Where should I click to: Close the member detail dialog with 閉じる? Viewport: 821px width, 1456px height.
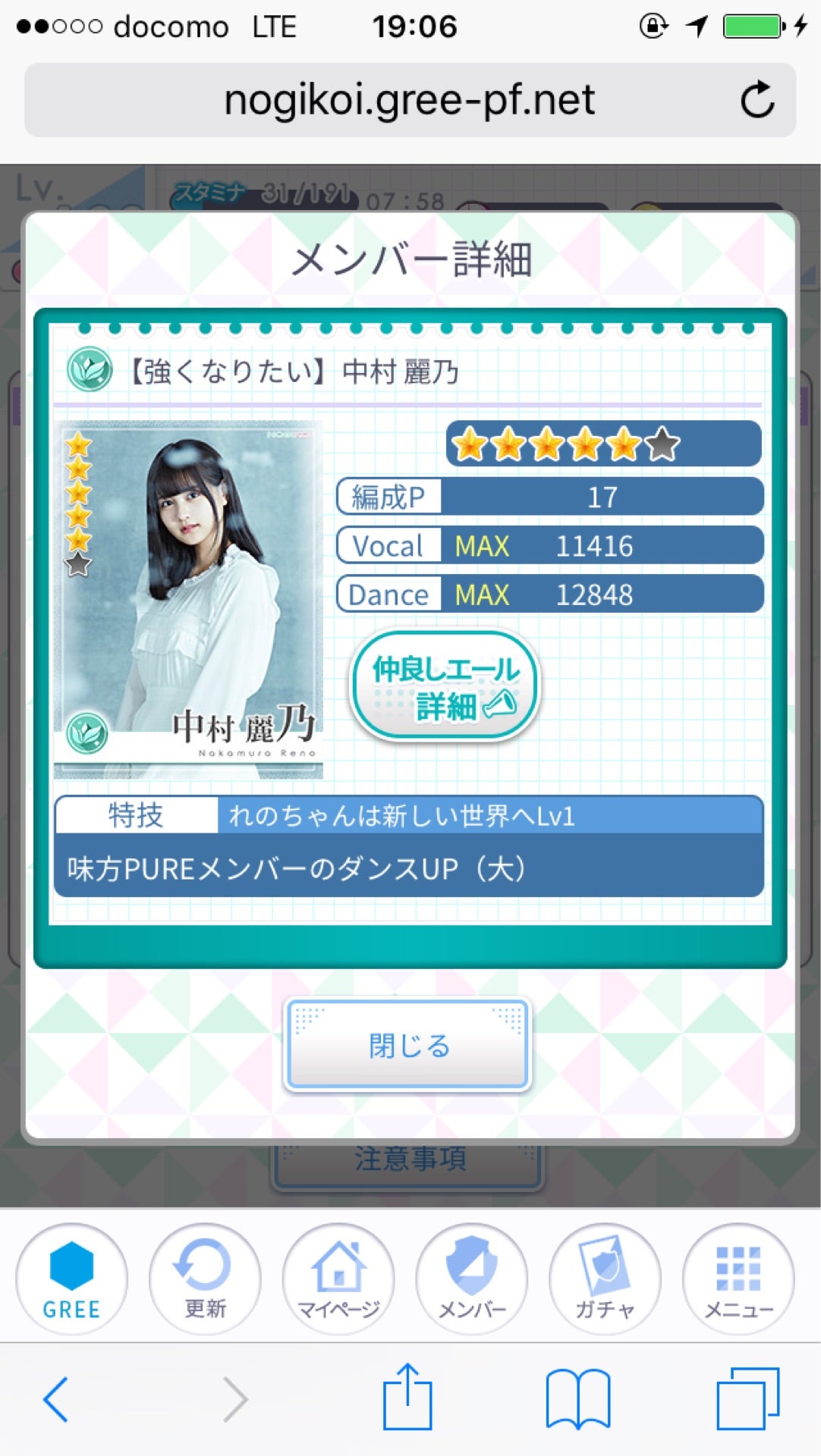[408, 1045]
